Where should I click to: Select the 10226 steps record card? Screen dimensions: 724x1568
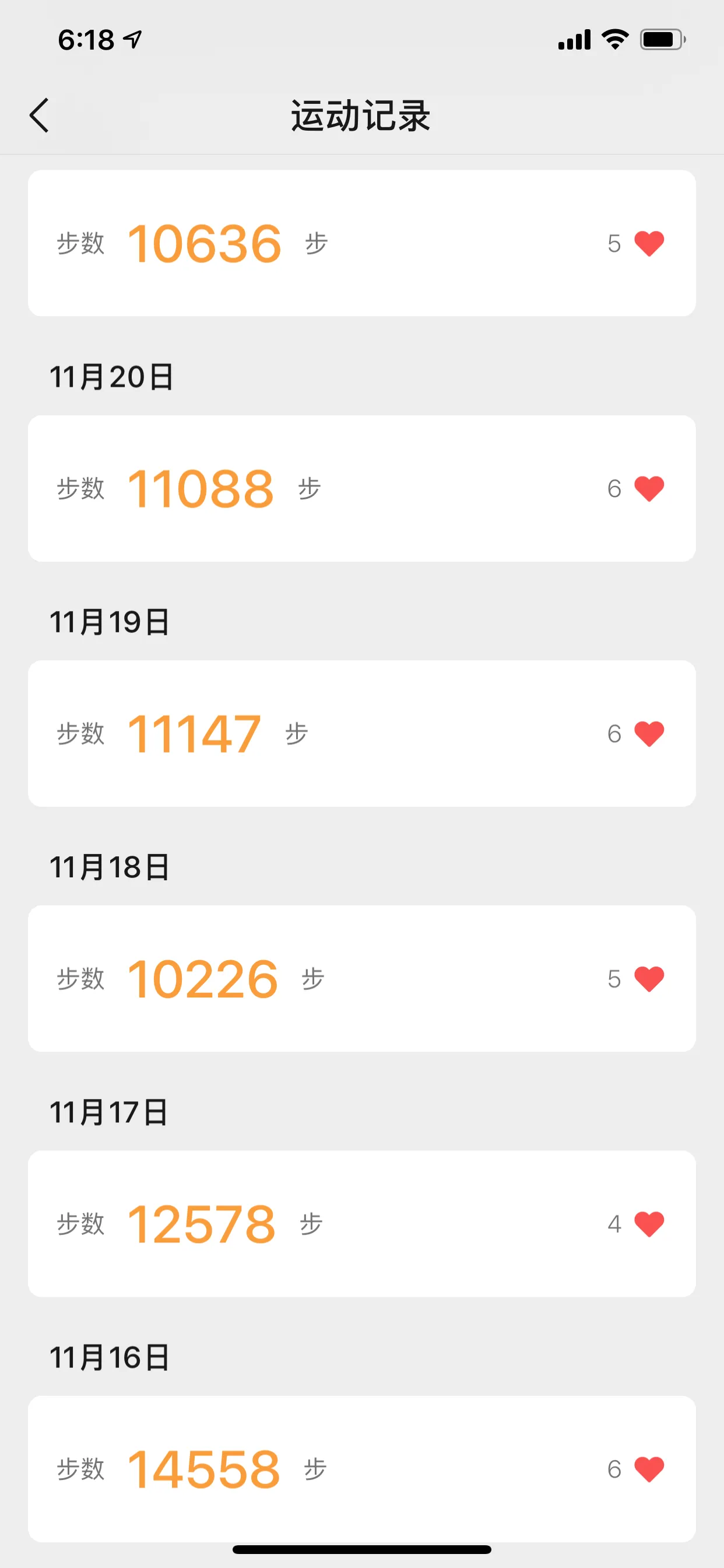point(361,979)
